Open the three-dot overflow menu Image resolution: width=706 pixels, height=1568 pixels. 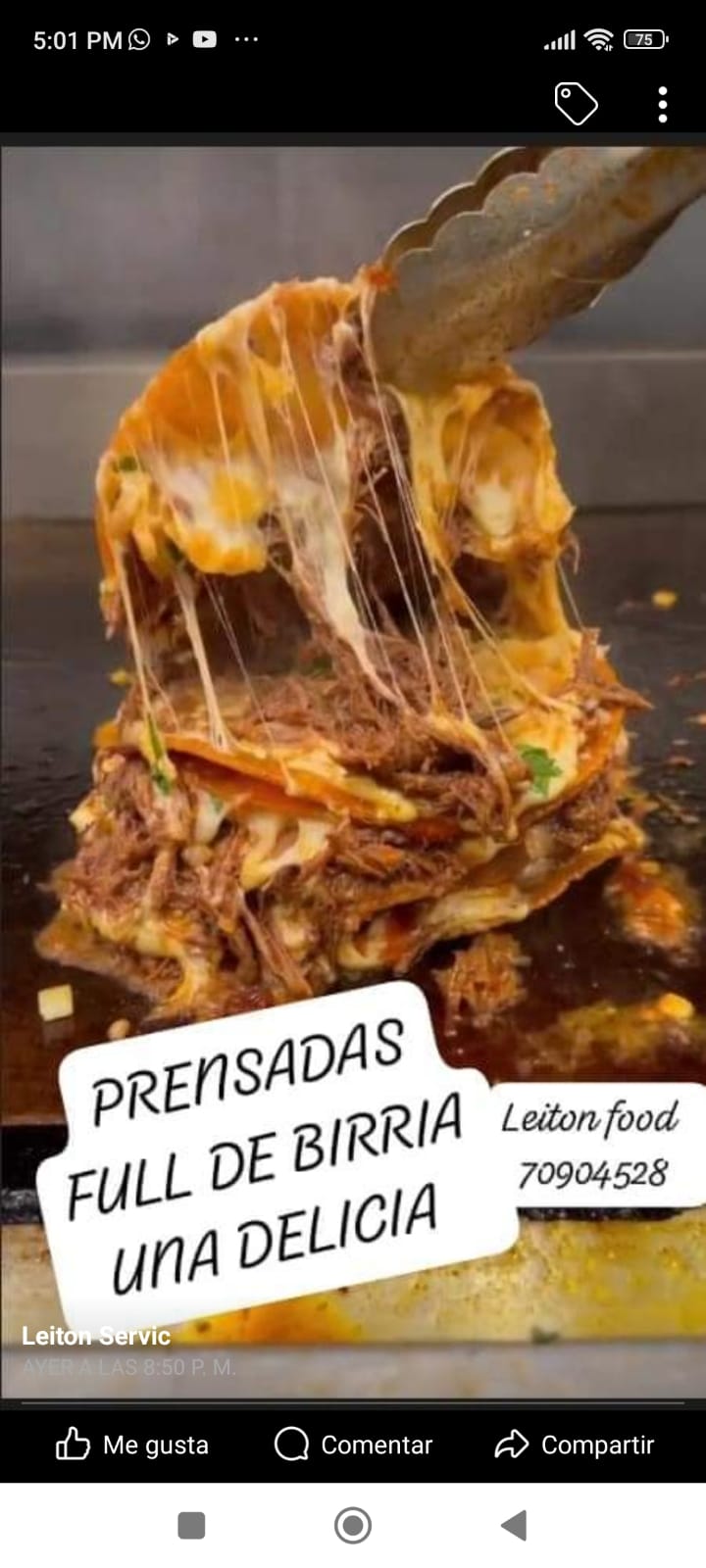click(663, 104)
